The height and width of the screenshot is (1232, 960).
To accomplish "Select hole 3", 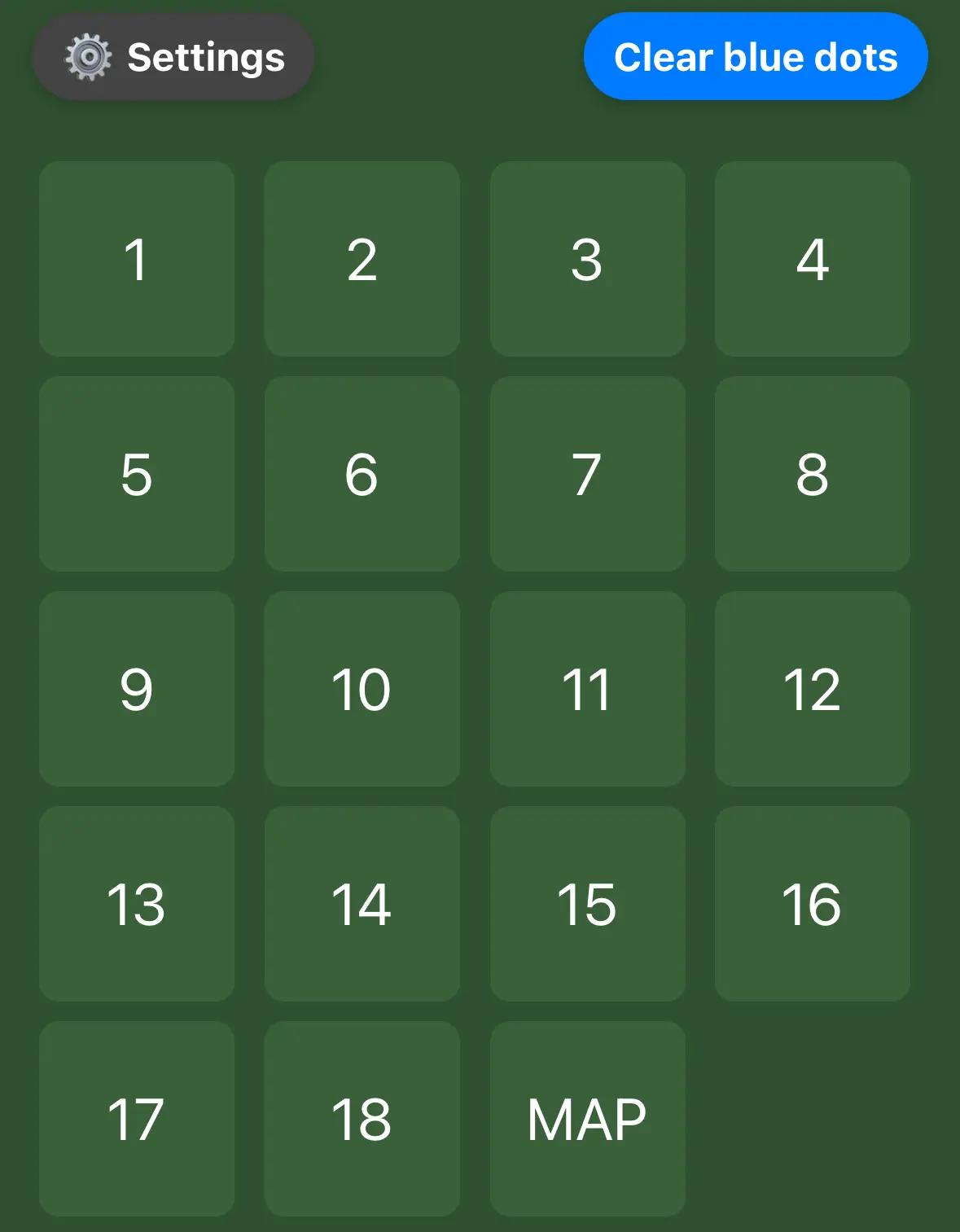I will [587, 259].
